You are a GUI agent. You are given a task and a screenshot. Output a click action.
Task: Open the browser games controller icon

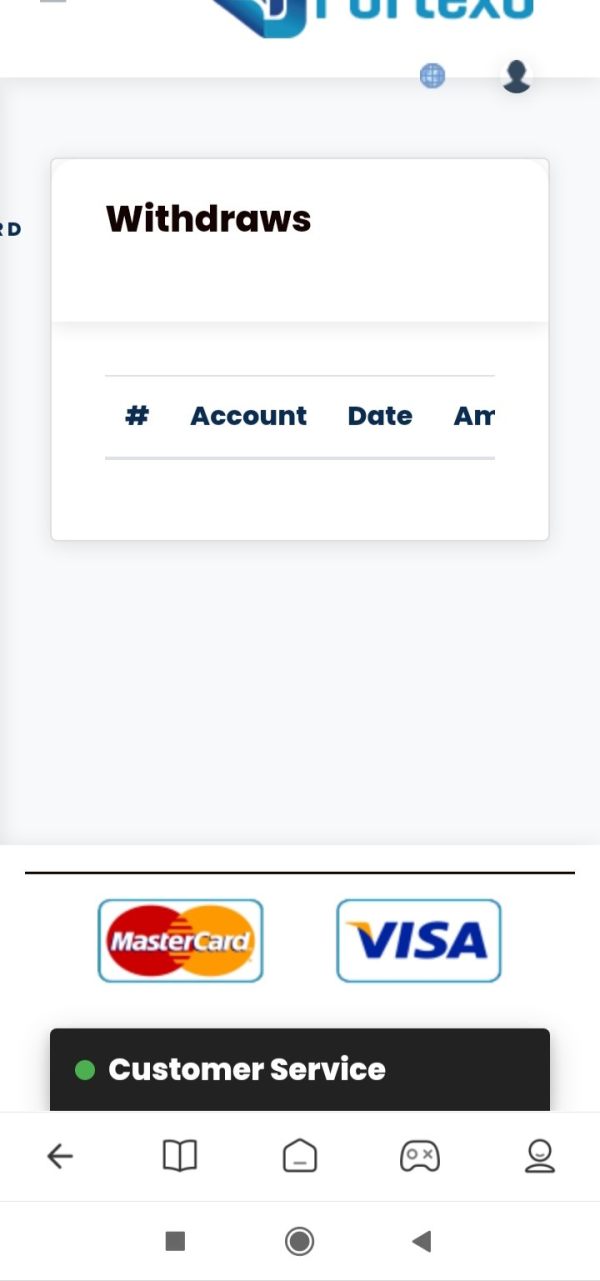point(419,1157)
